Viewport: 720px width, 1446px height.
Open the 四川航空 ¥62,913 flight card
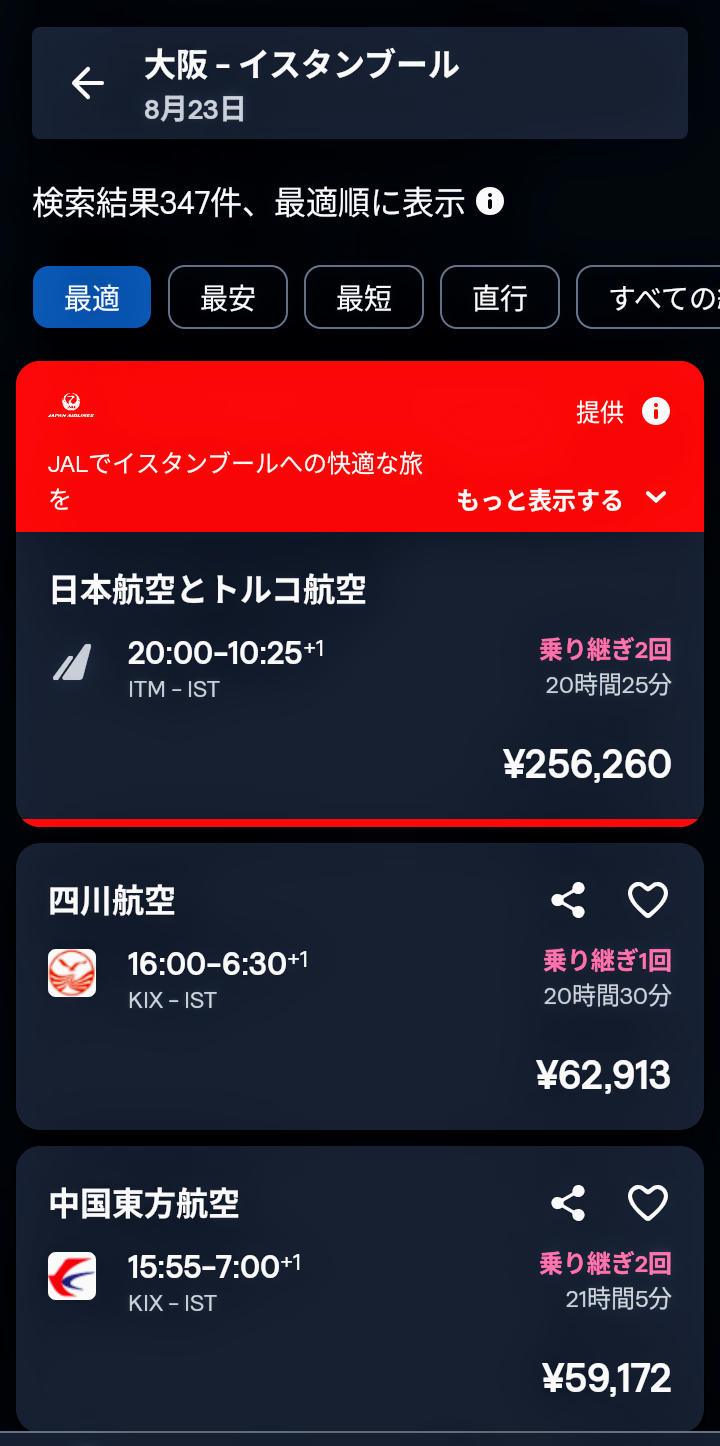(x=360, y=986)
